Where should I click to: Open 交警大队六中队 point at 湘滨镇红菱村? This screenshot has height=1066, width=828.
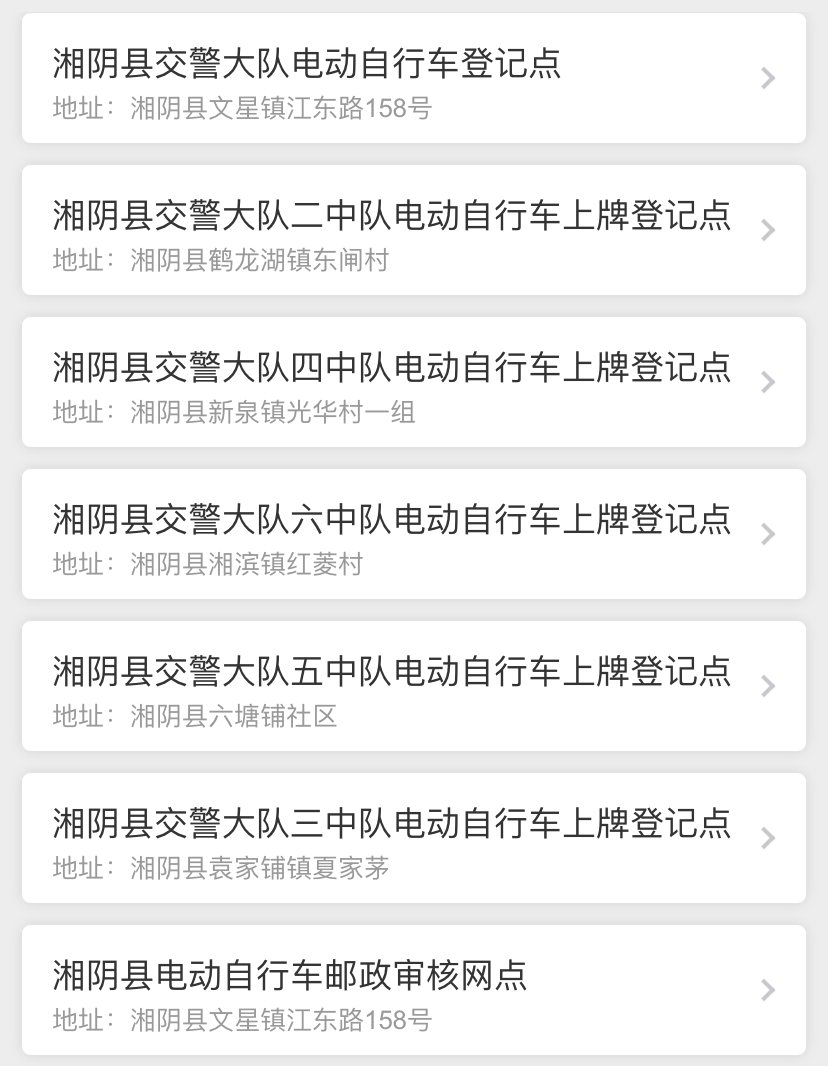tap(413, 534)
